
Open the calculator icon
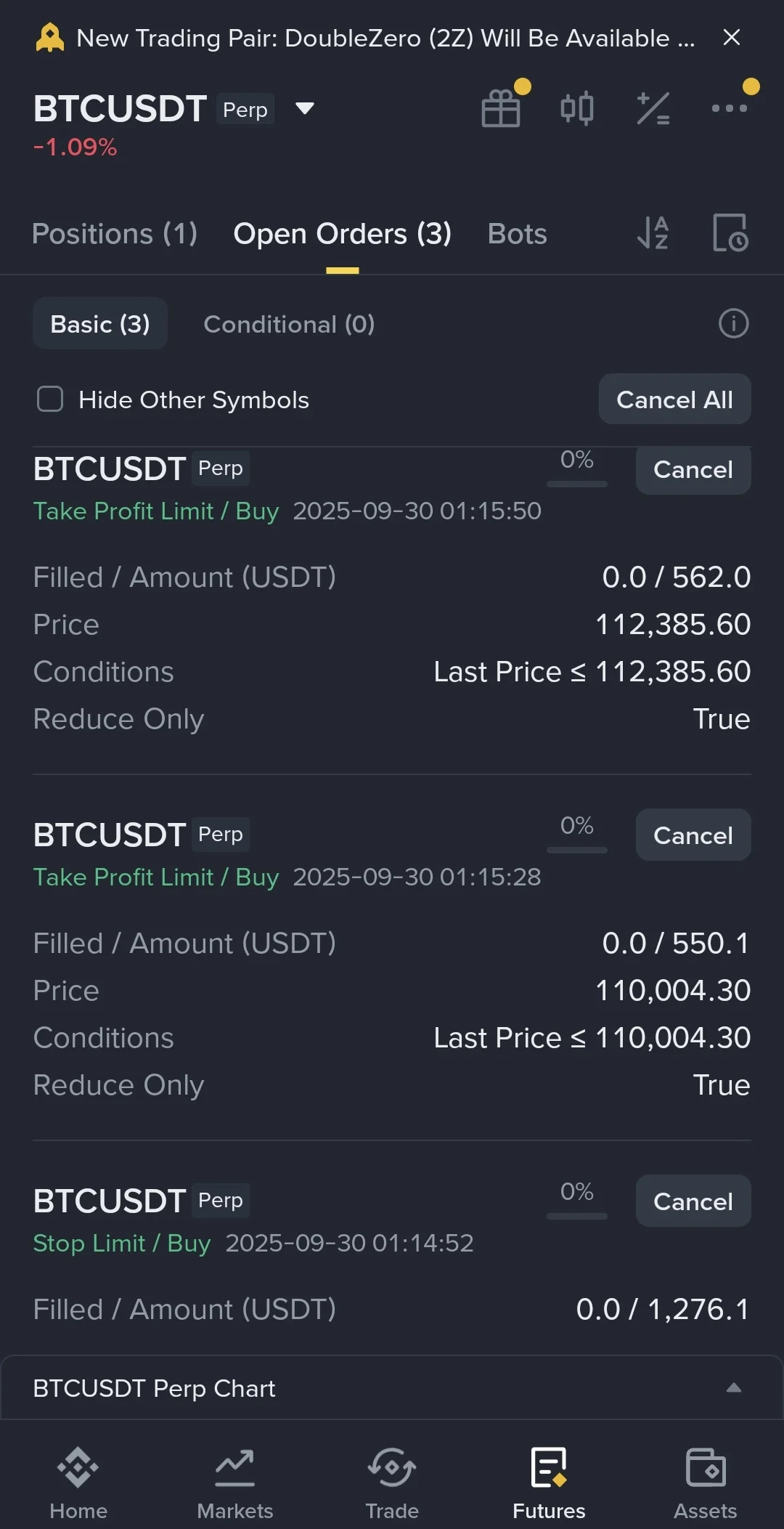[653, 109]
